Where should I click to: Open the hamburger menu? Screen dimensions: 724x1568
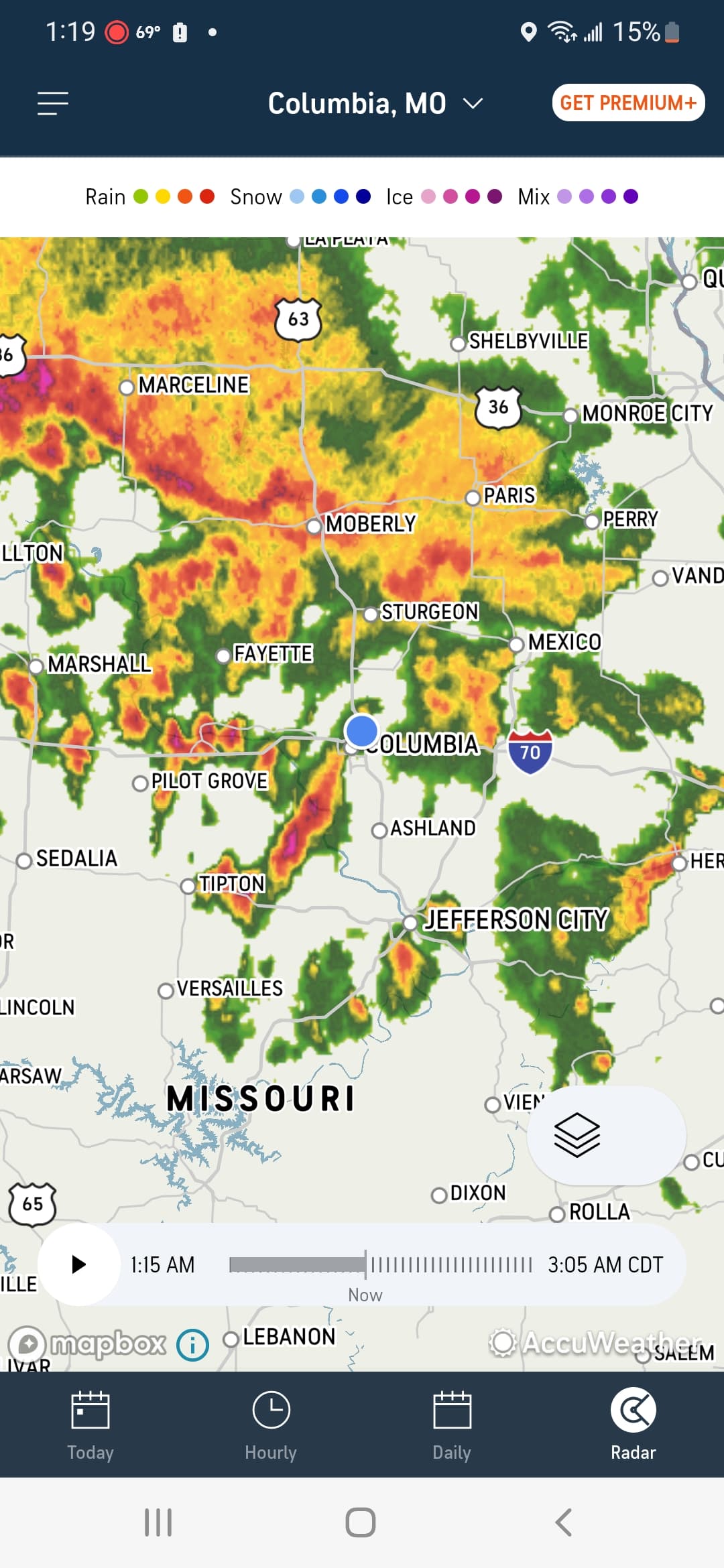coord(53,103)
